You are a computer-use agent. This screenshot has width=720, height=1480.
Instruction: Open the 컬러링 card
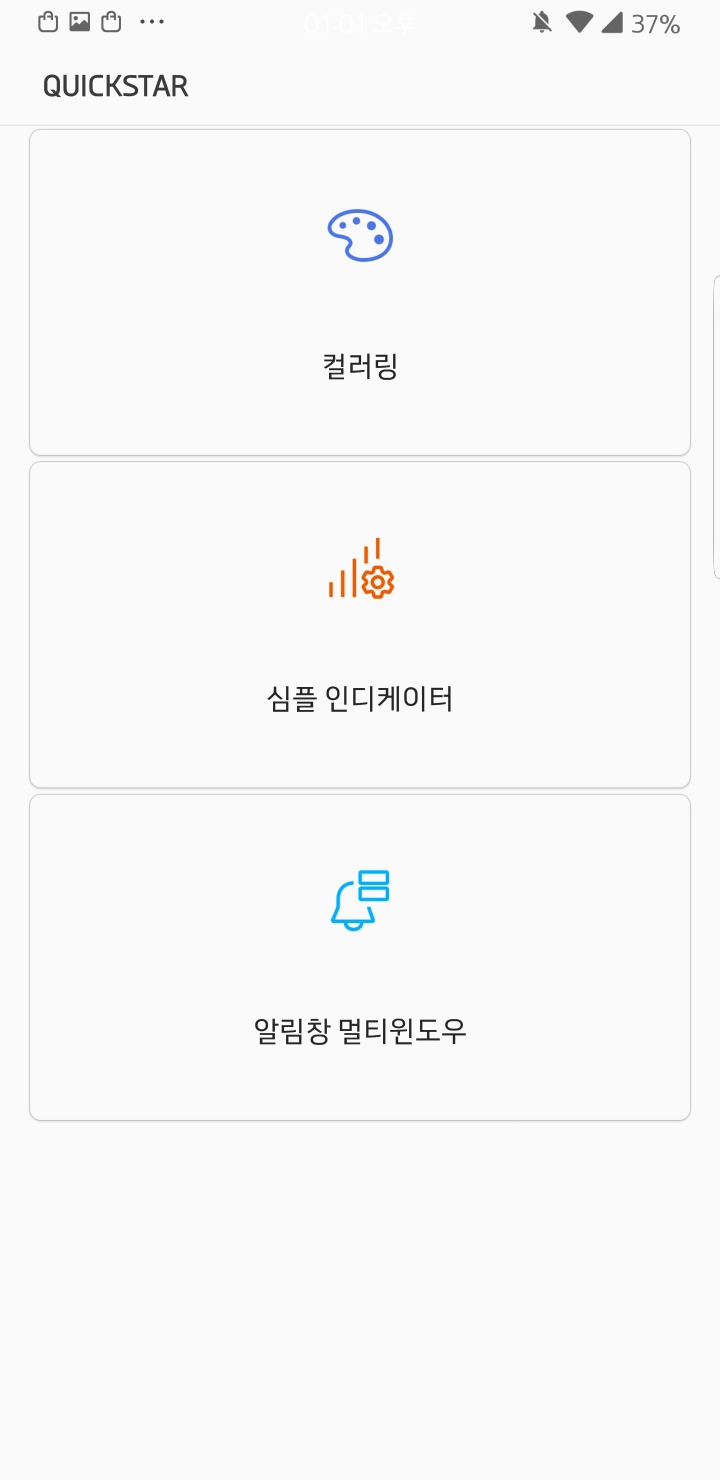click(360, 292)
